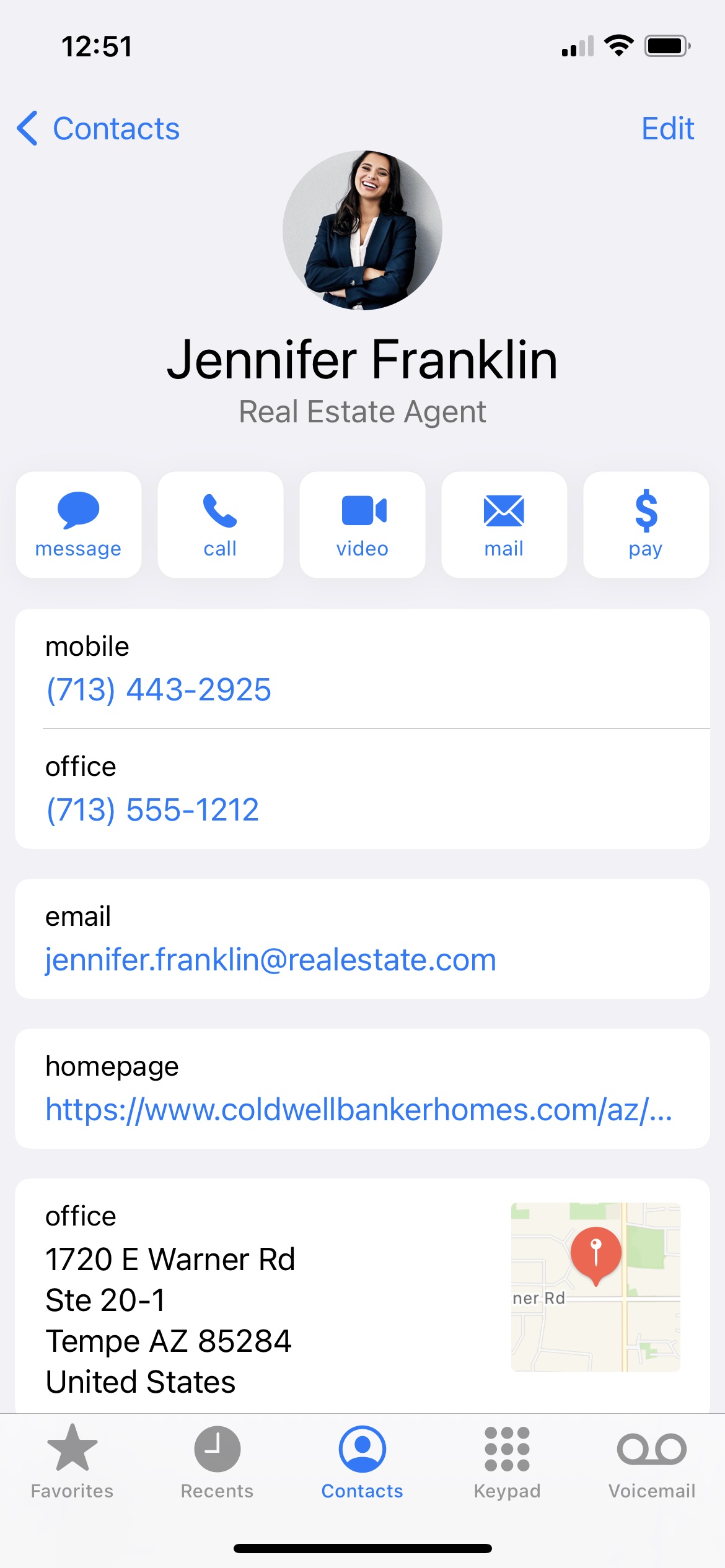
Task: Switch to the Favorites tab
Action: pos(72,1461)
